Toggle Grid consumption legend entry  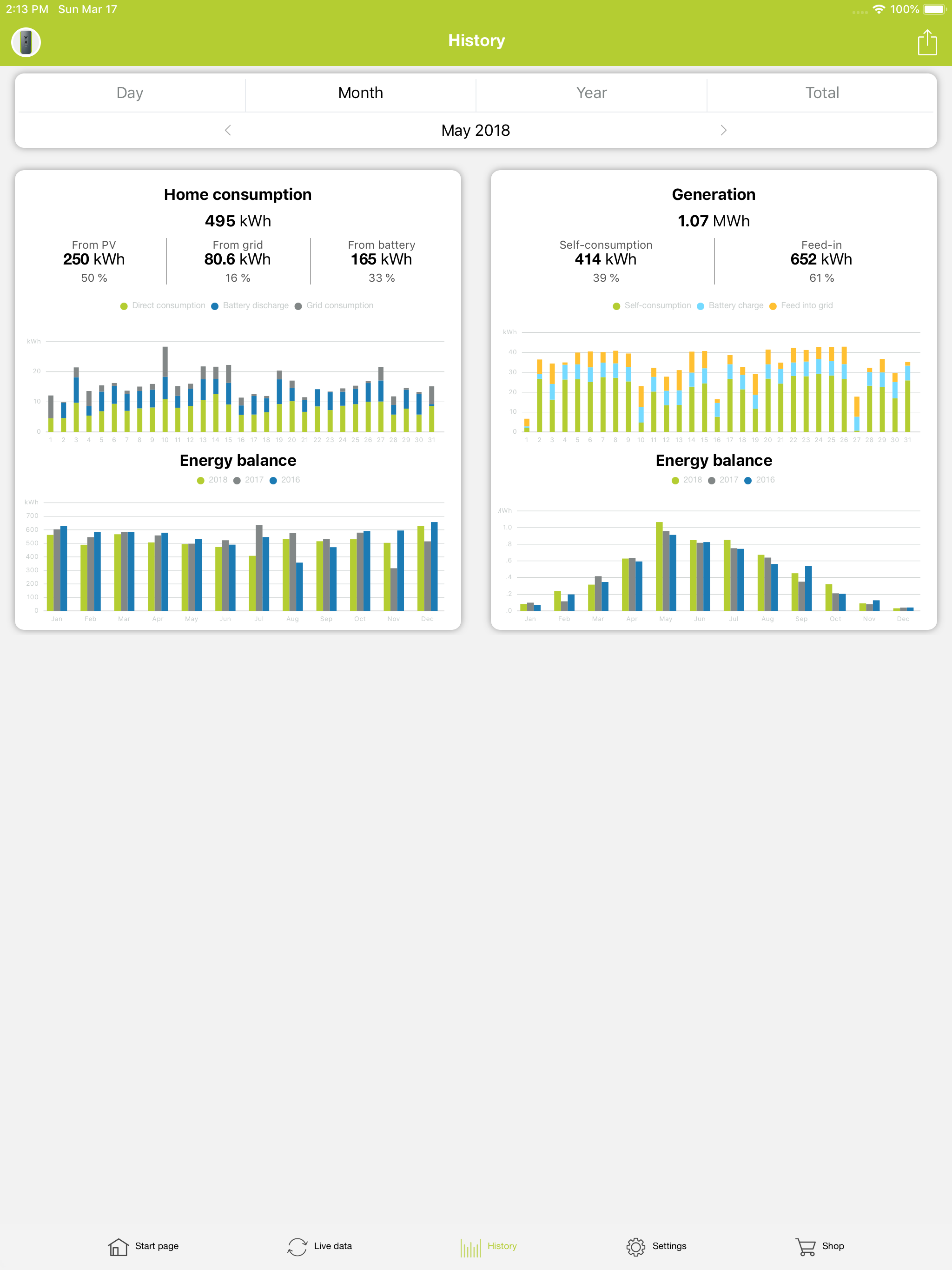pos(335,305)
